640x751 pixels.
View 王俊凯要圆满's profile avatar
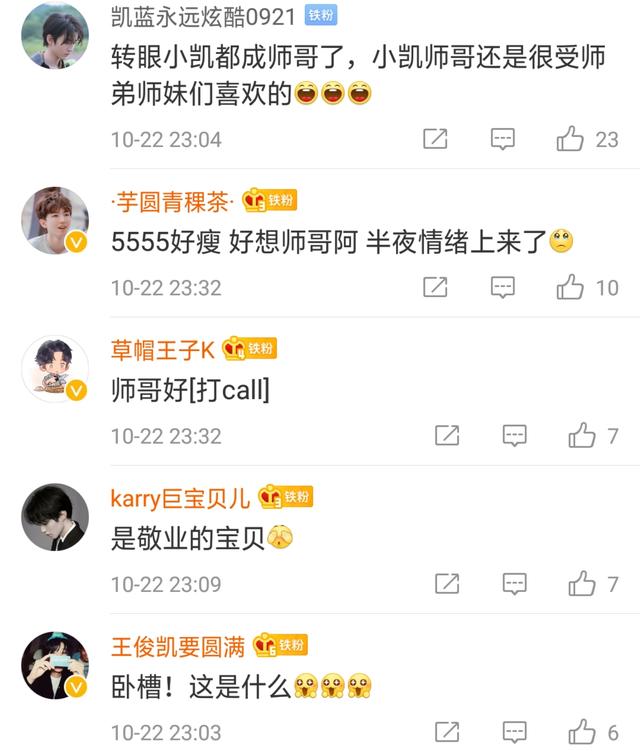tap(55, 665)
